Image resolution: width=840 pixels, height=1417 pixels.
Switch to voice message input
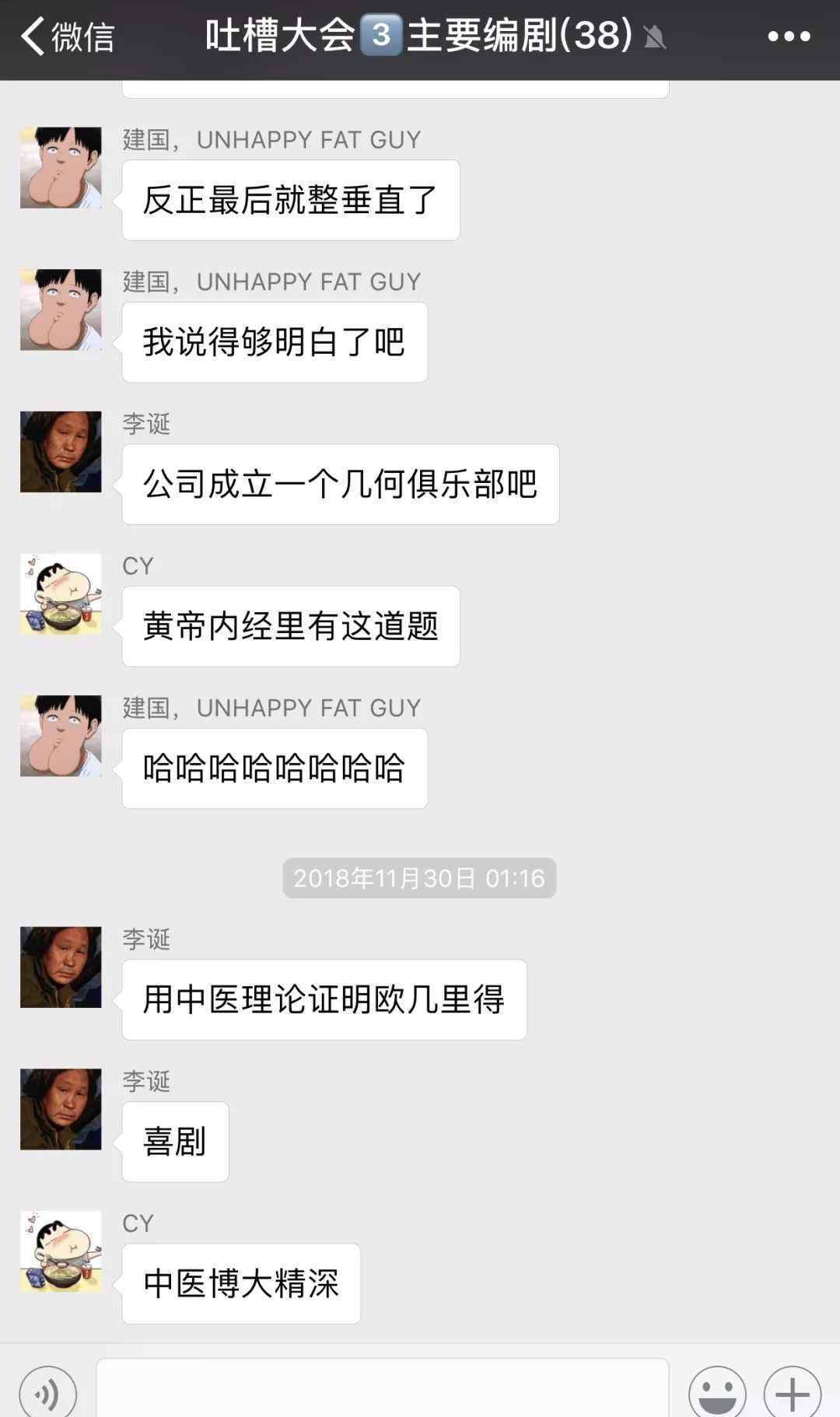tap(48, 1394)
